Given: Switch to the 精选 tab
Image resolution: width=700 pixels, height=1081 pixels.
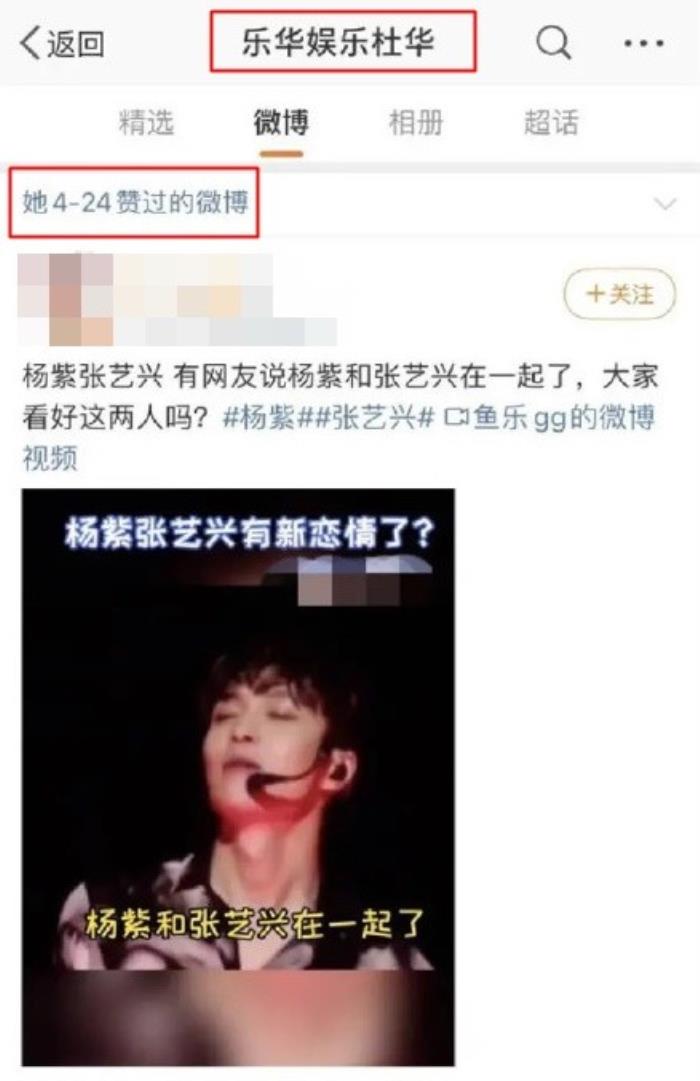Looking at the screenshot, I should [146, 123].
